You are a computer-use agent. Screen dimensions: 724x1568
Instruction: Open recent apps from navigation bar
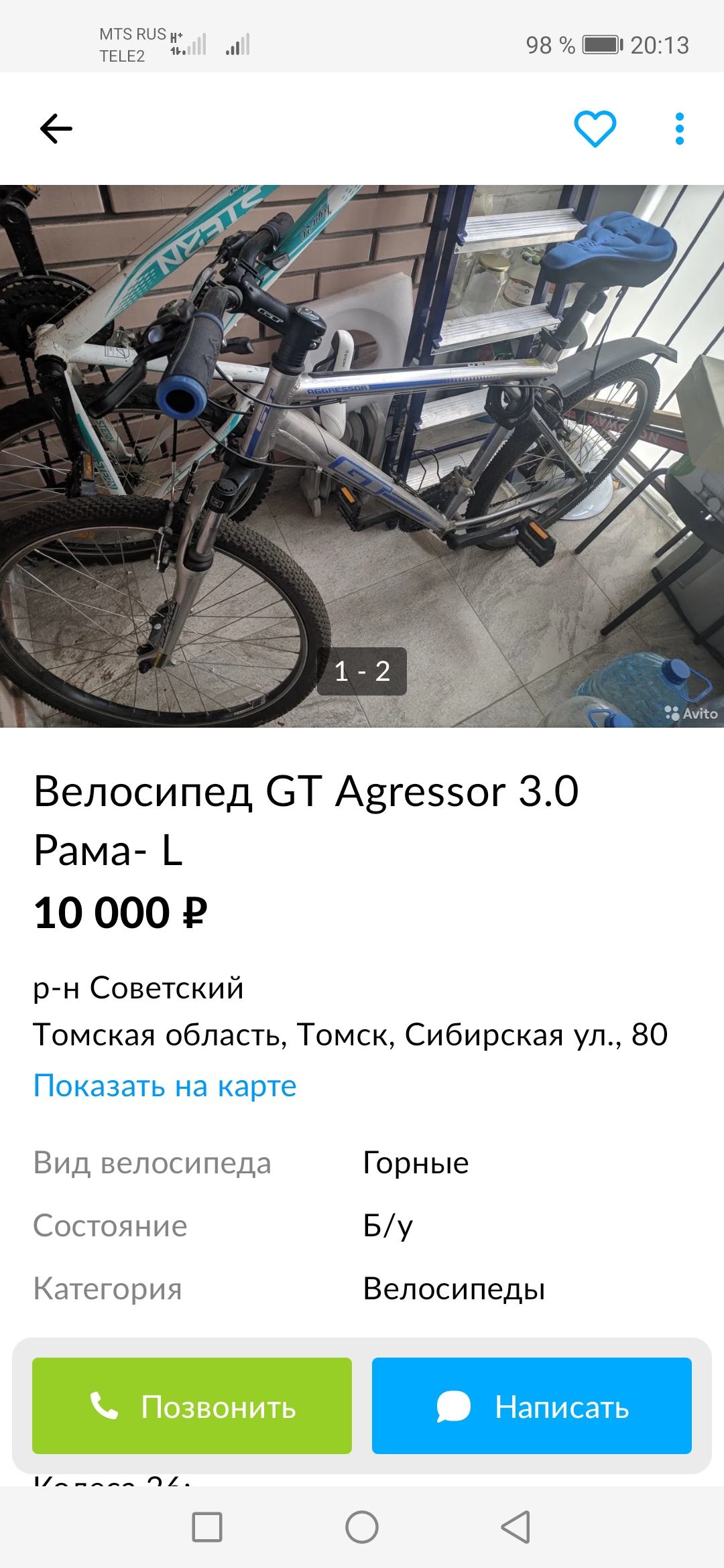pyautogui.click(x=207, y=1528)
